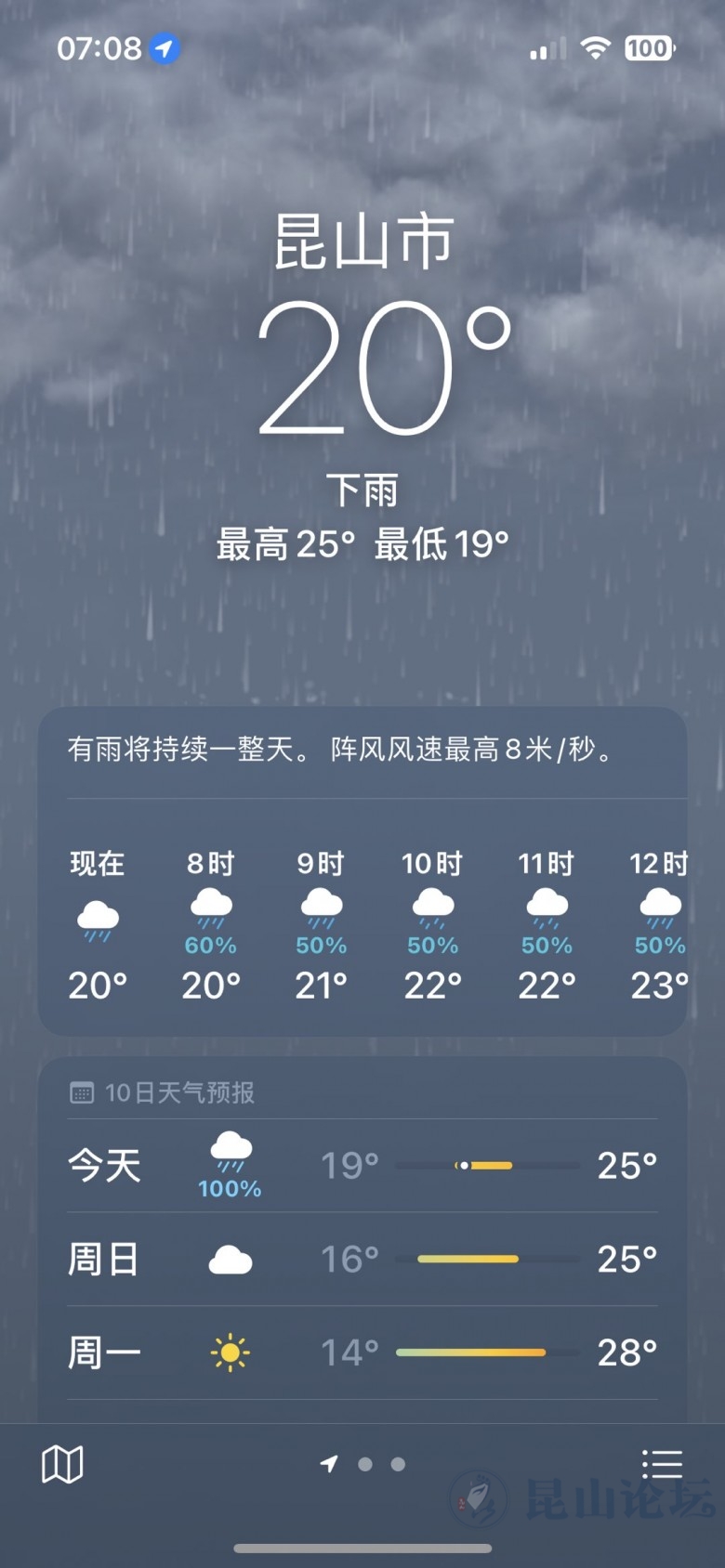Open the weather map
Viewport: 725px width, 1568px height.
point(62,1465)
